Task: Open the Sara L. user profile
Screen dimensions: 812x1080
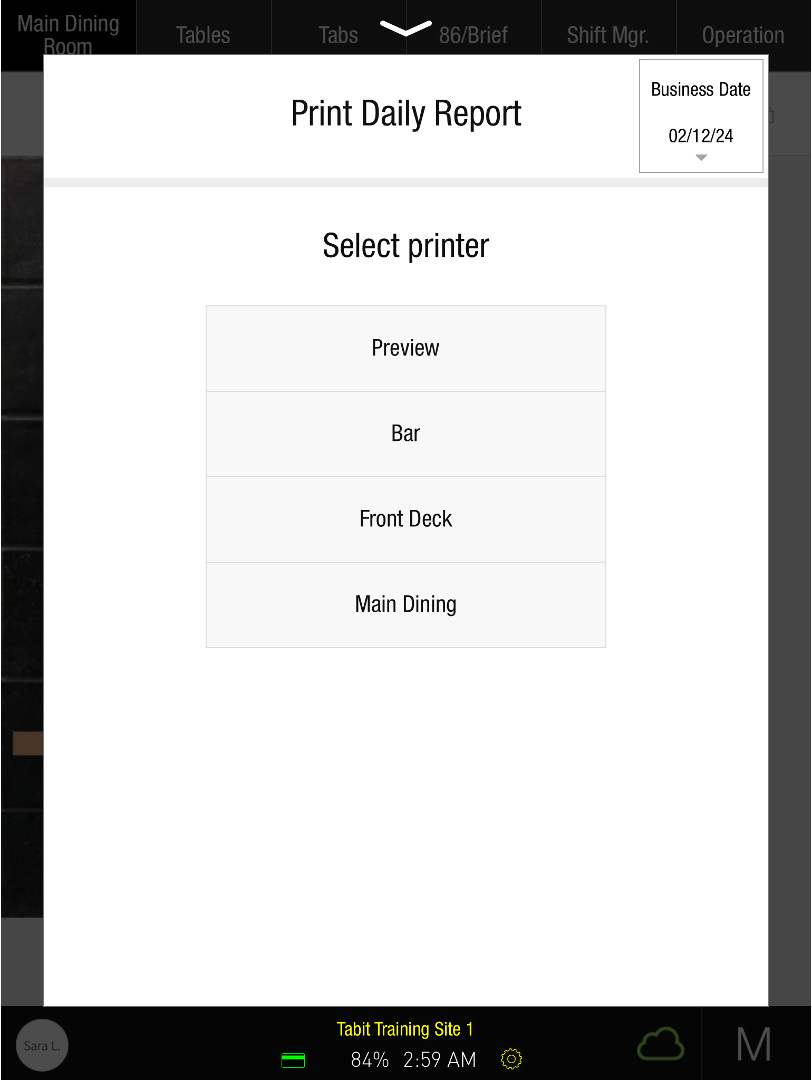Action: pyautogui.click(x=42, y=1045)
